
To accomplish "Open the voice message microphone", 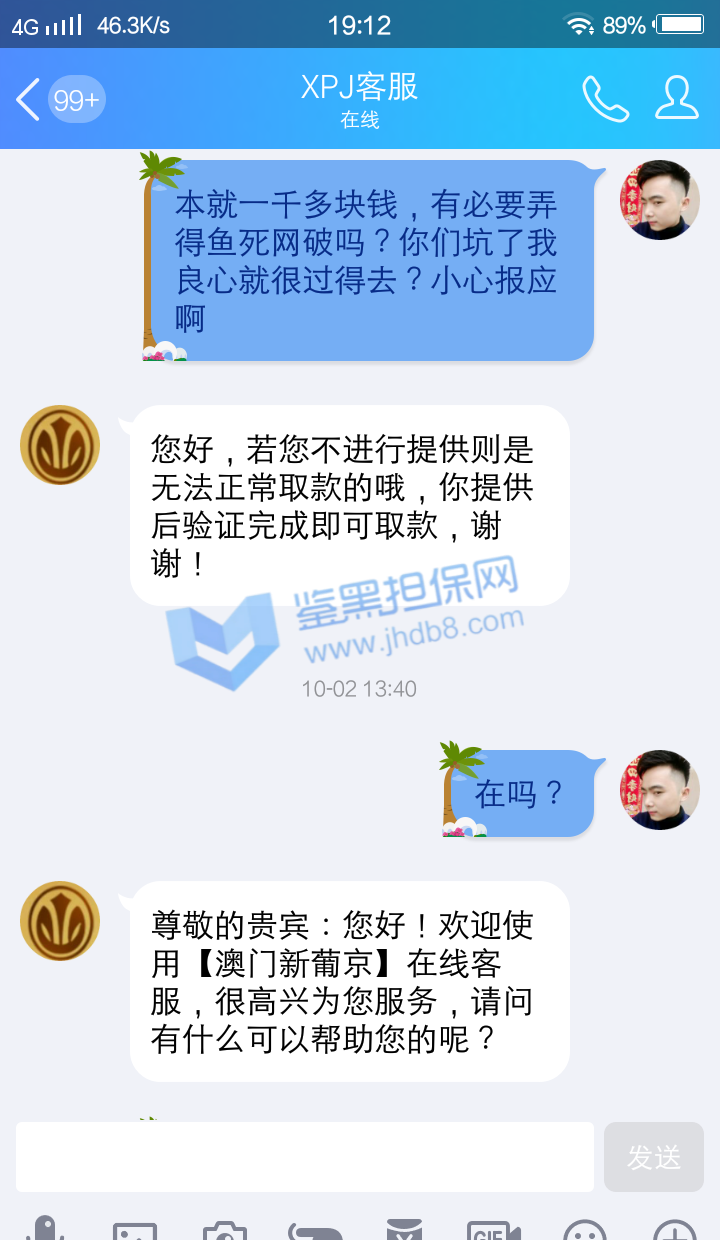I will [45, 1229].
